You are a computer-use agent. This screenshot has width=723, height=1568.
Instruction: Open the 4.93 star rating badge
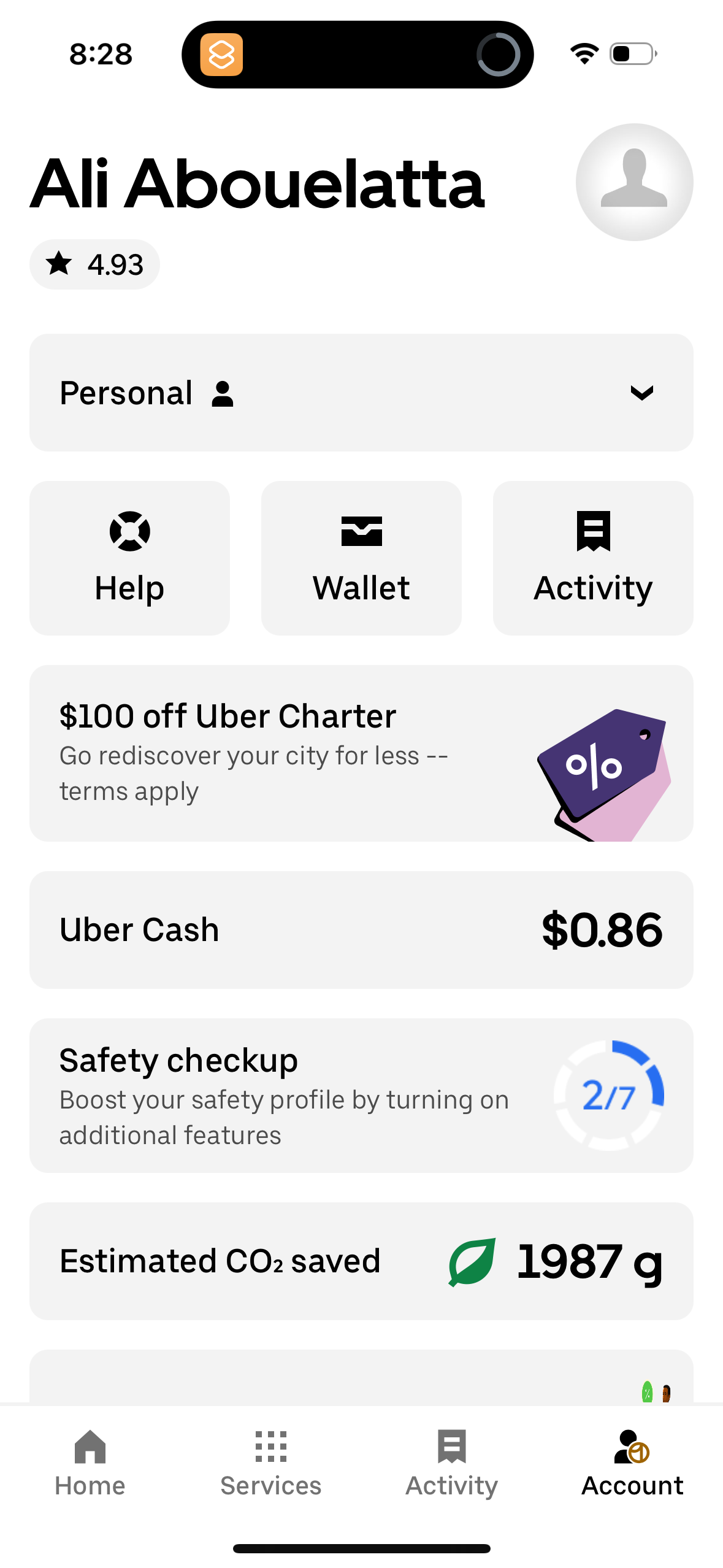pyautogui.click(x=95, y=264)
